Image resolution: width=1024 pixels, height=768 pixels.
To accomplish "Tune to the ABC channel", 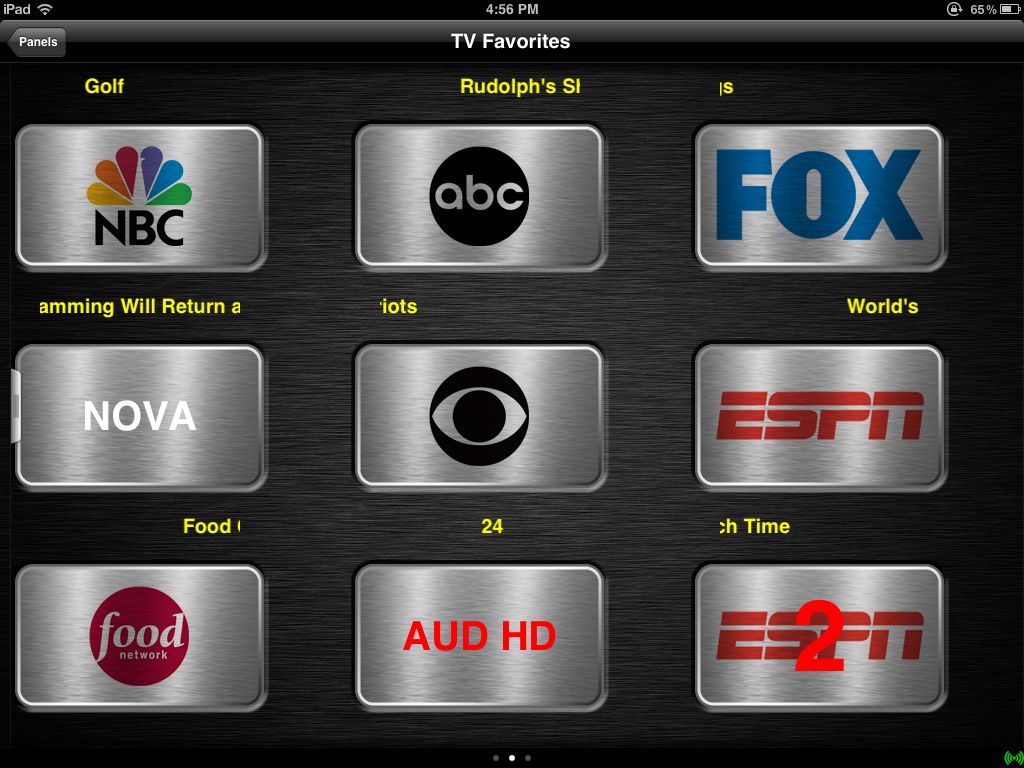I will pyautogui.click(x=479, y=196).
